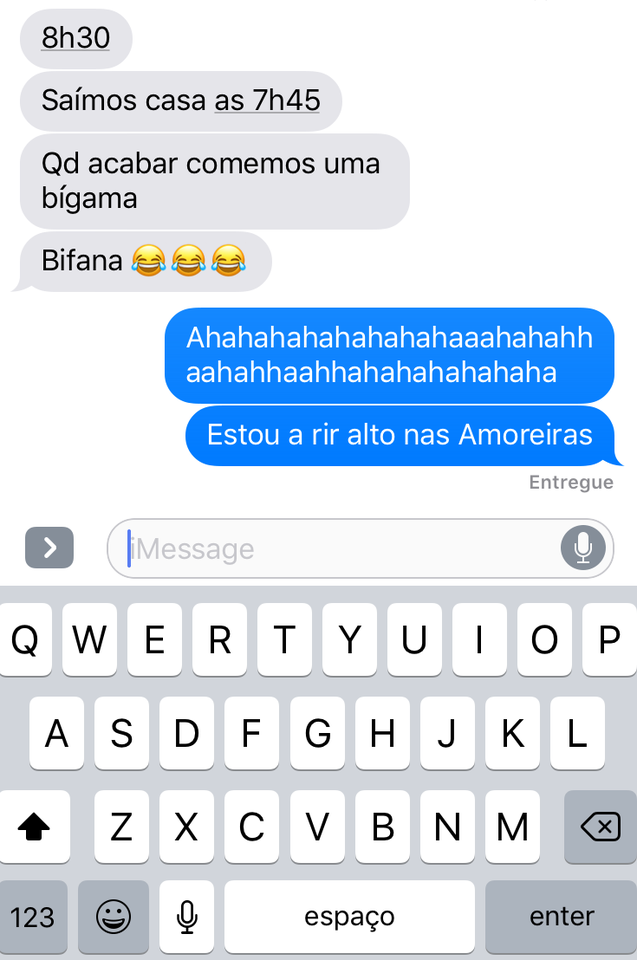Image resolution: width=637 pixels, height=960 pixels.
Task: Open the emoji keyboard
Action: pyautogui.click(x=113, y=916)
